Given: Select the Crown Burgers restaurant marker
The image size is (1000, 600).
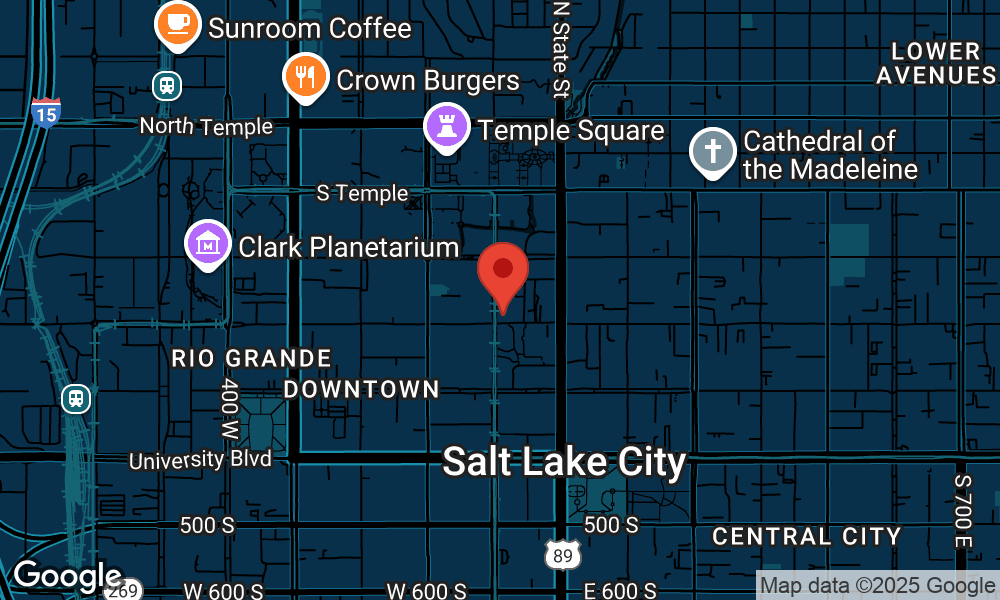Looking at the screenshot, I should tap(306, 76).
